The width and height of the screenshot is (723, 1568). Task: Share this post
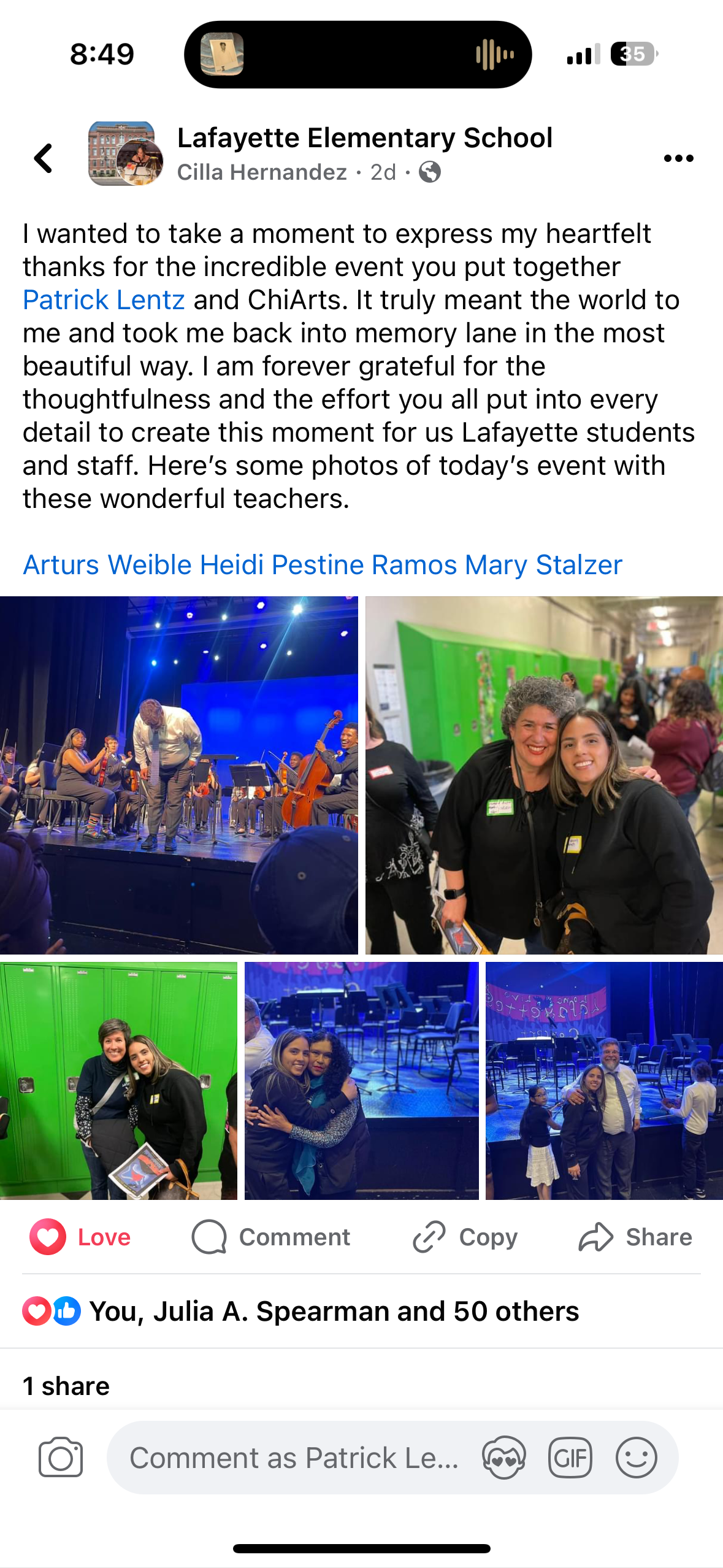point(635,1237)
